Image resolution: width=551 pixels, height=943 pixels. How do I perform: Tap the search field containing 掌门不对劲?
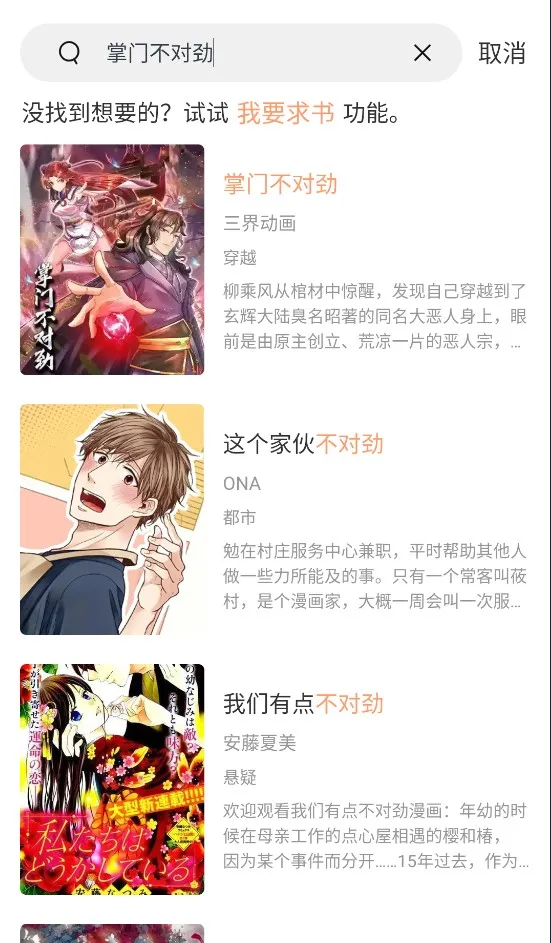(241, 53)
